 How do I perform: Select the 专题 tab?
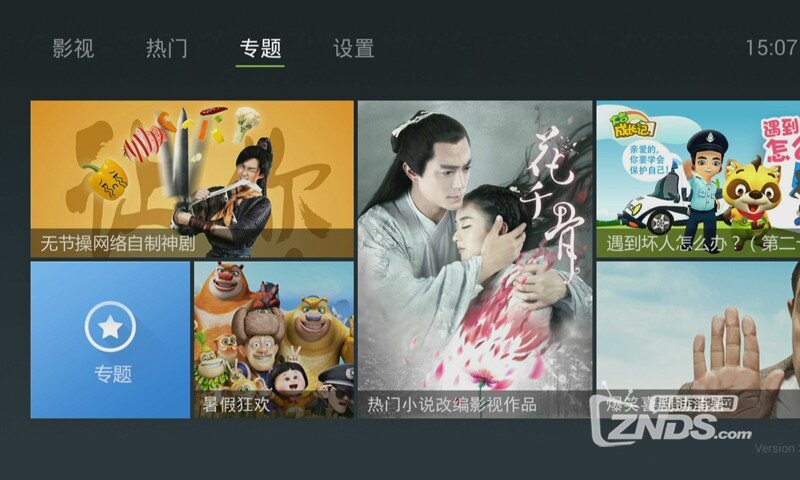[x=260, y=48]
